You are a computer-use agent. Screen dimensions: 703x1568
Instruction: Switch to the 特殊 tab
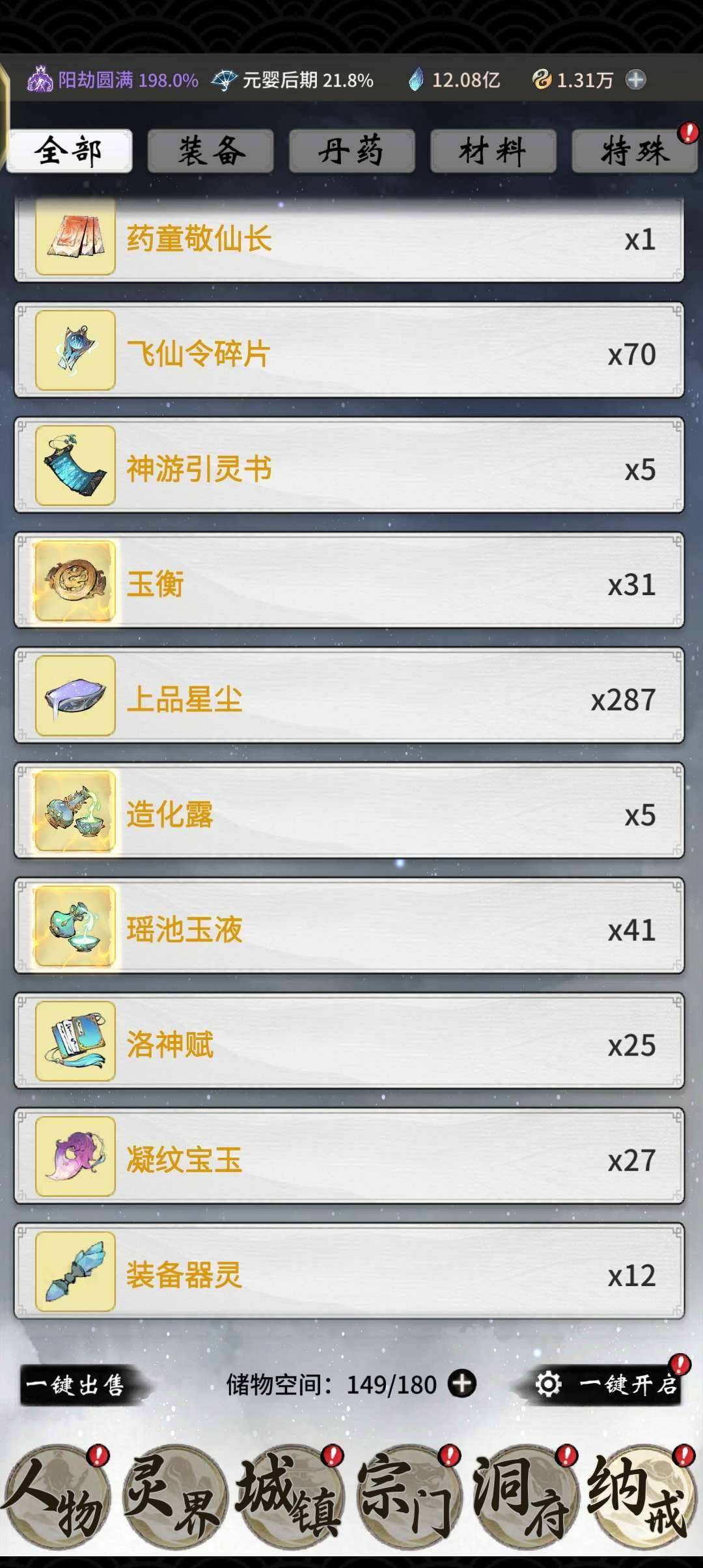tap(634, 151)
